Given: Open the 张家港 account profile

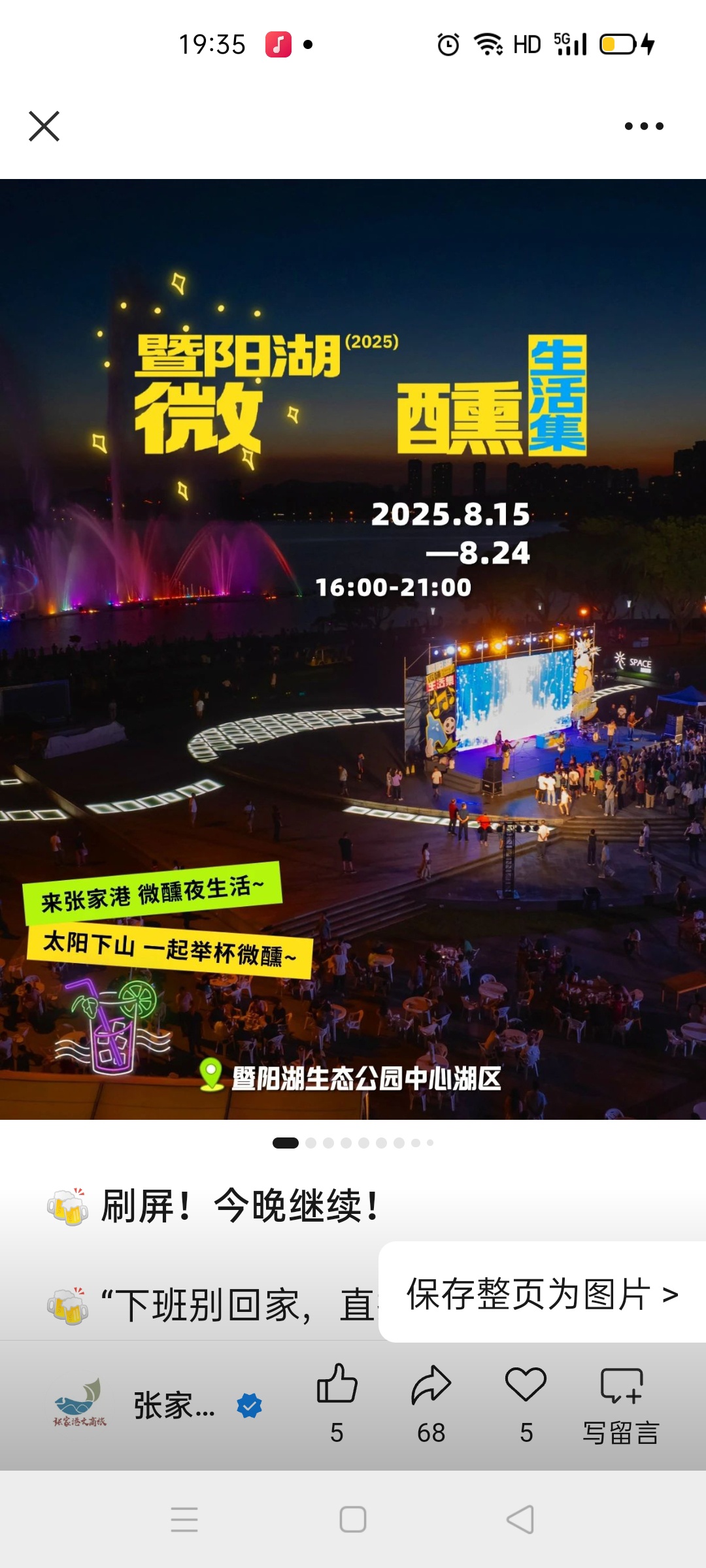Looking at the screenshot, I should [x=157, y=1405].
